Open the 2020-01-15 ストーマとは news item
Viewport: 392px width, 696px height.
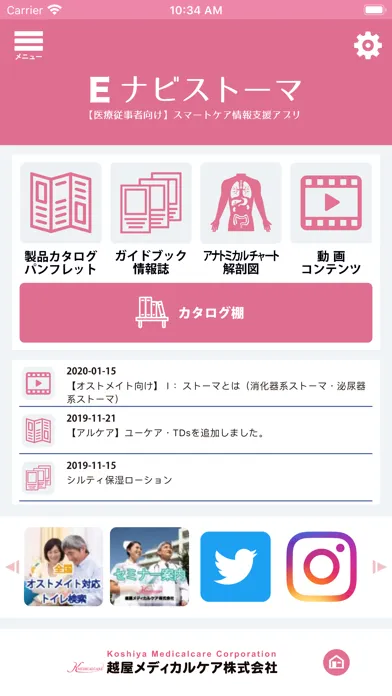click(x=196, y=384)
